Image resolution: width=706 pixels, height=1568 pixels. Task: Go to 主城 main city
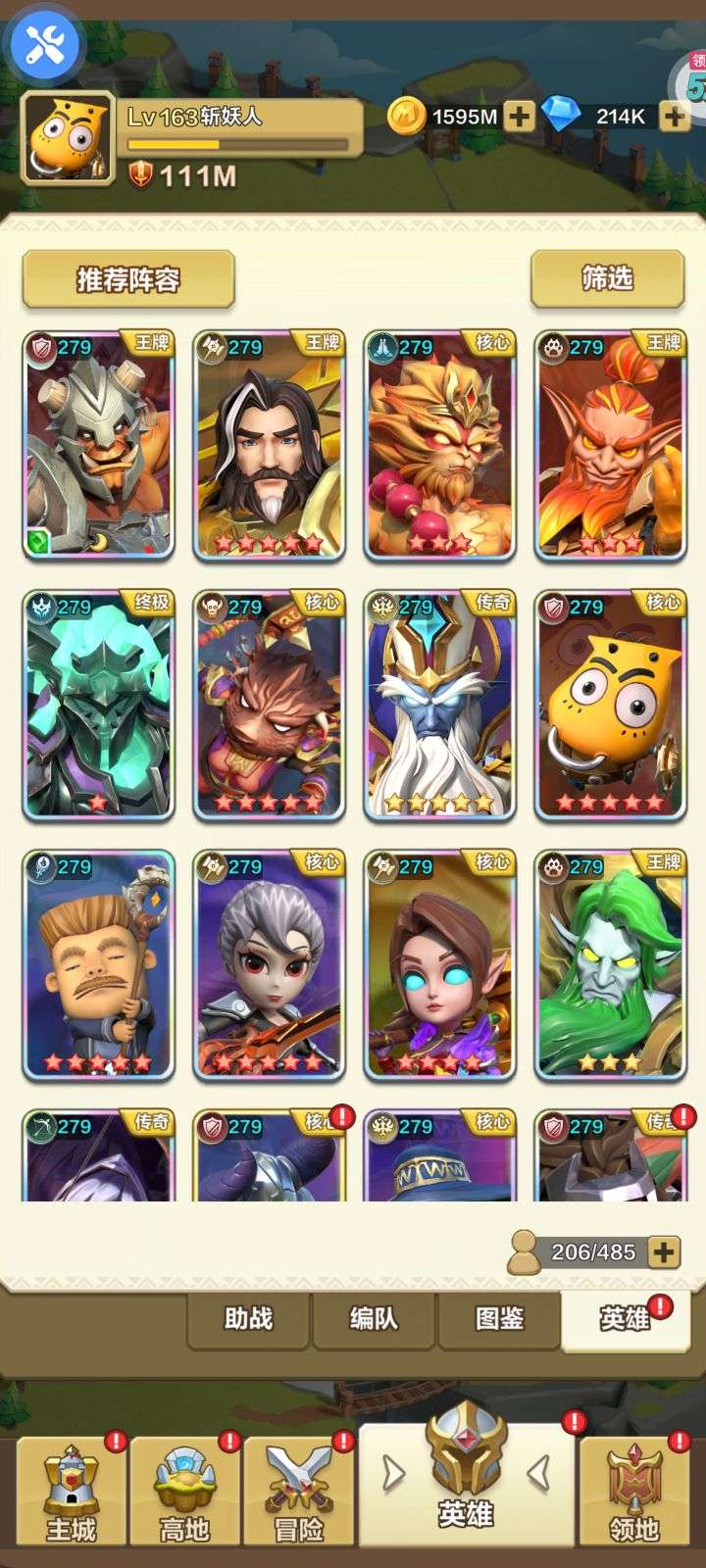pyautogui.click(x=71, y=1494)
